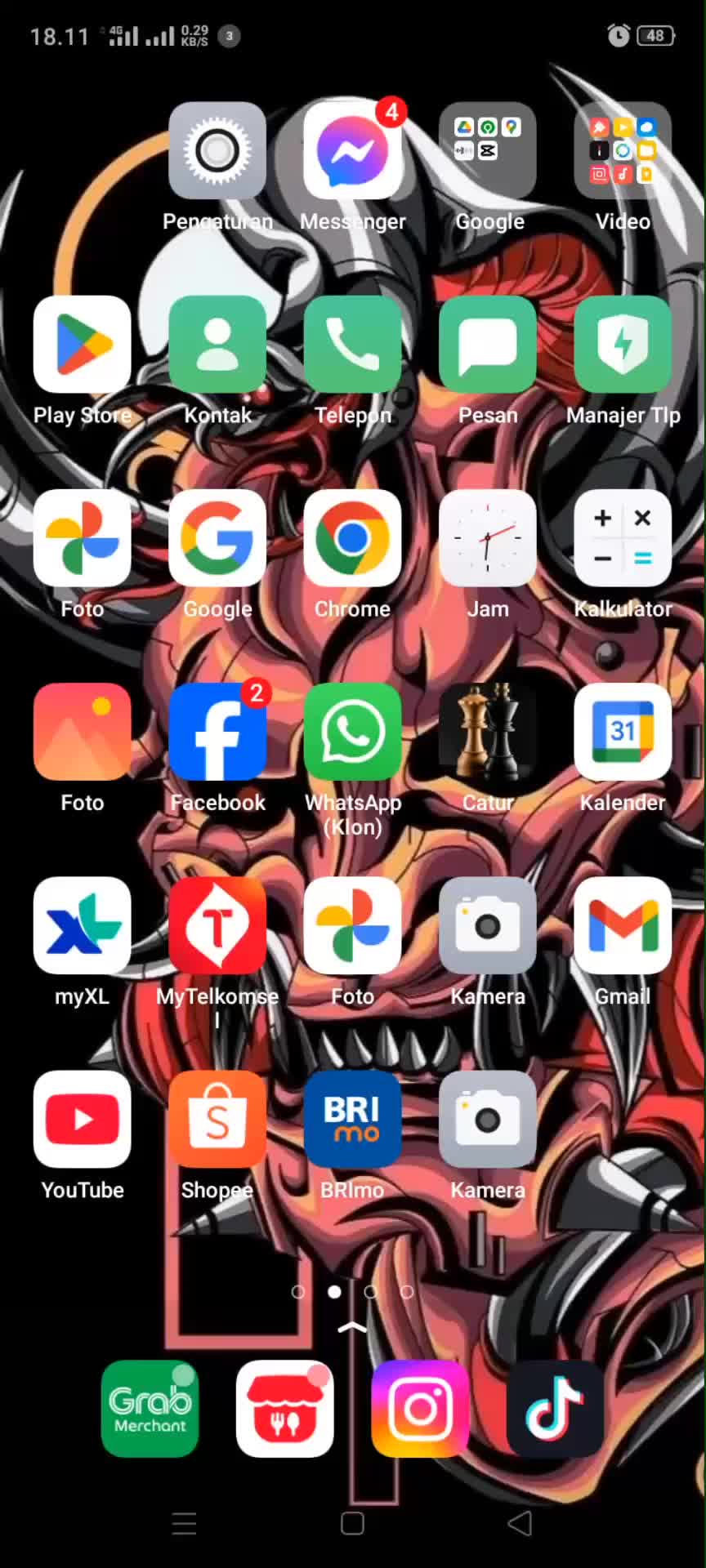
Task: Open the BRImo banking app
Action: coord(352,1119)
